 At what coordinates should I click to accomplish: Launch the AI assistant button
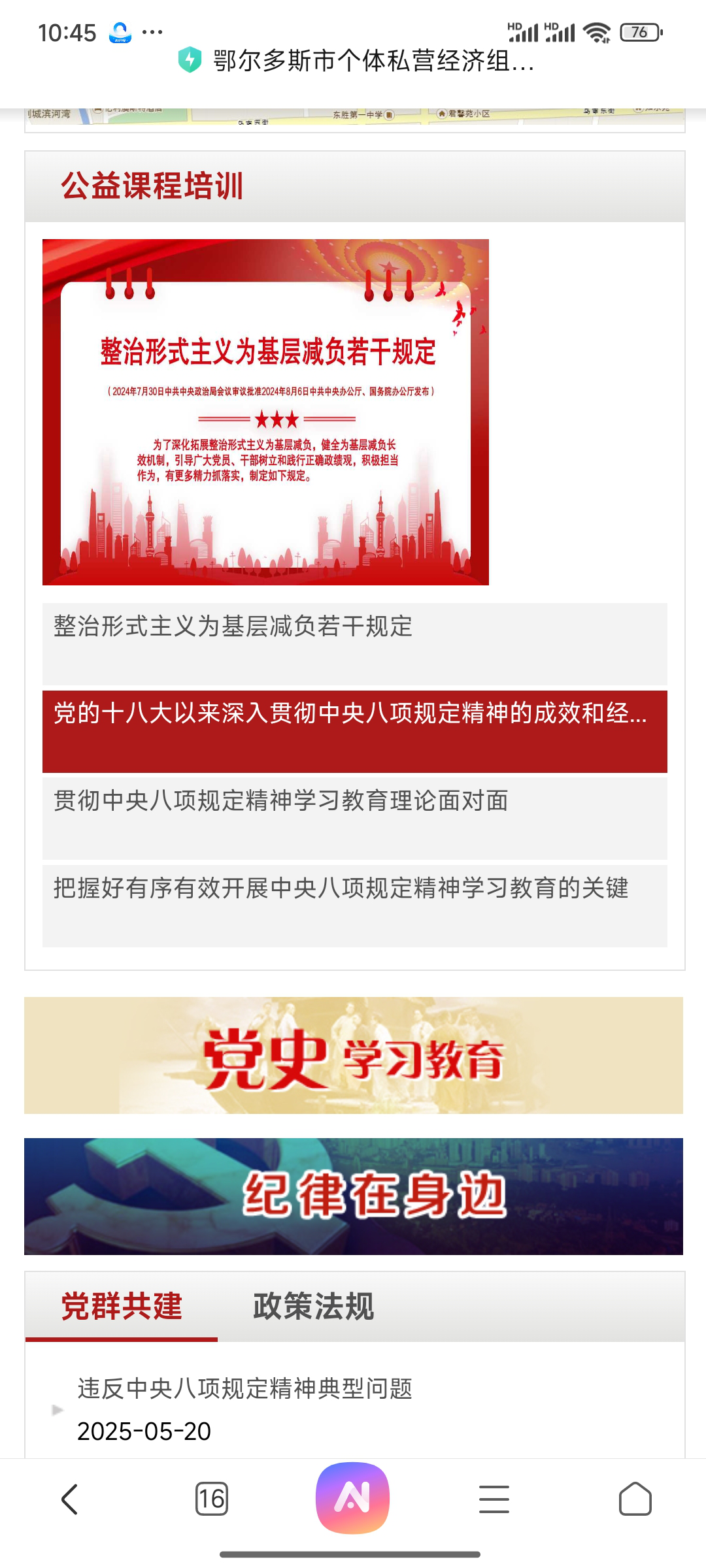(x=352, y=1497)
